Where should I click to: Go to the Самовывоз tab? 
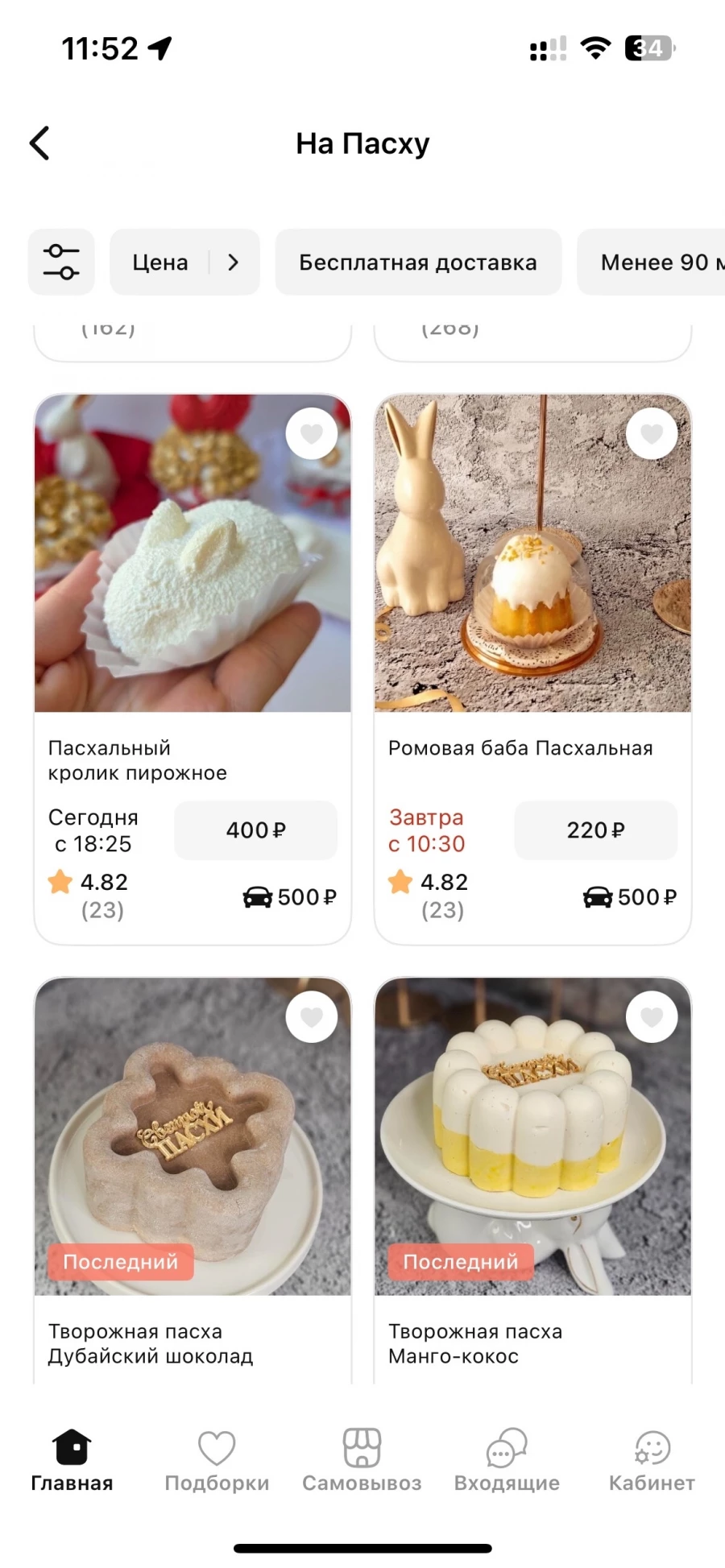pos(362,1459)
